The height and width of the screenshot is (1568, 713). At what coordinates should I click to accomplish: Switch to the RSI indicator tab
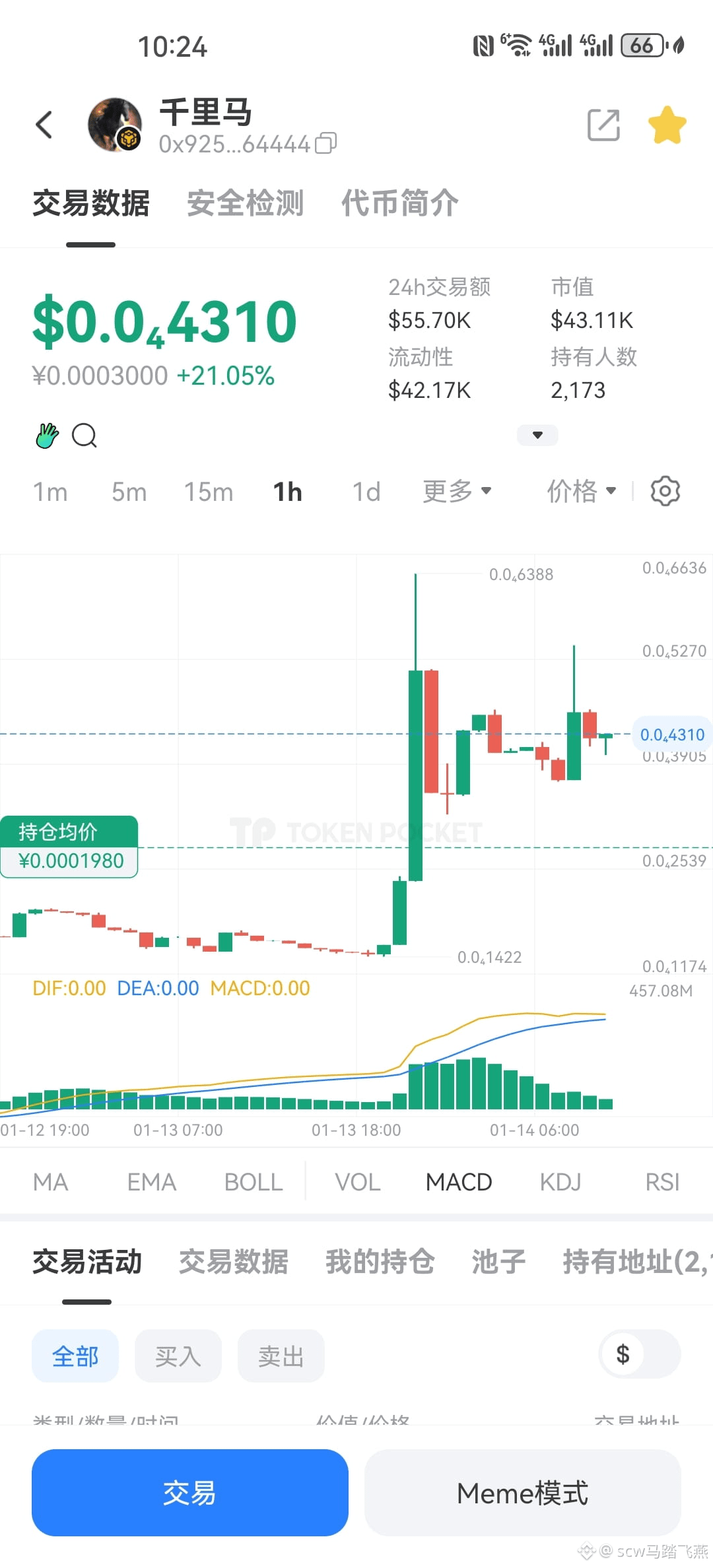662,1181
